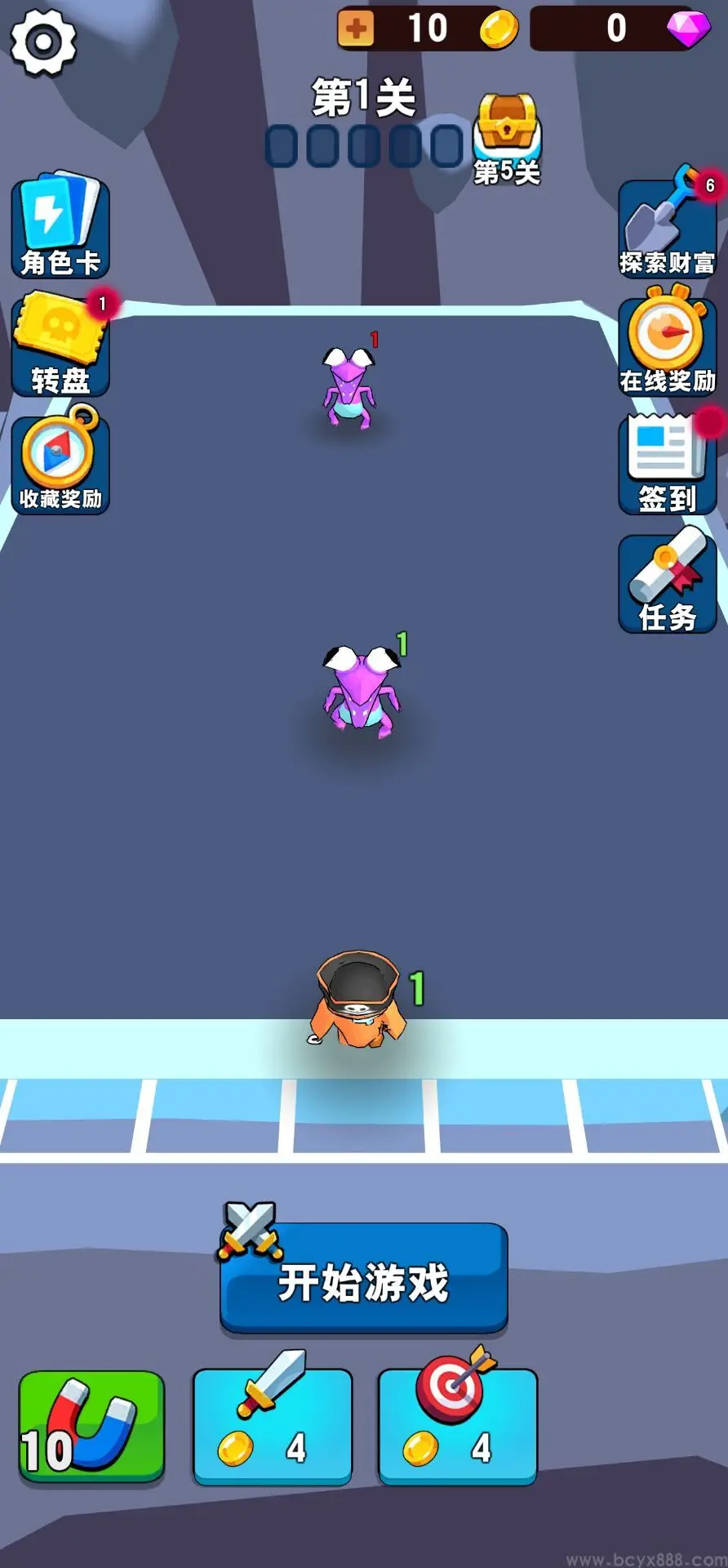Image resolution: width=728 pixels, height=1568 pixels.
Task: Tap the green magnet button
Action: tap(91, 1426)
